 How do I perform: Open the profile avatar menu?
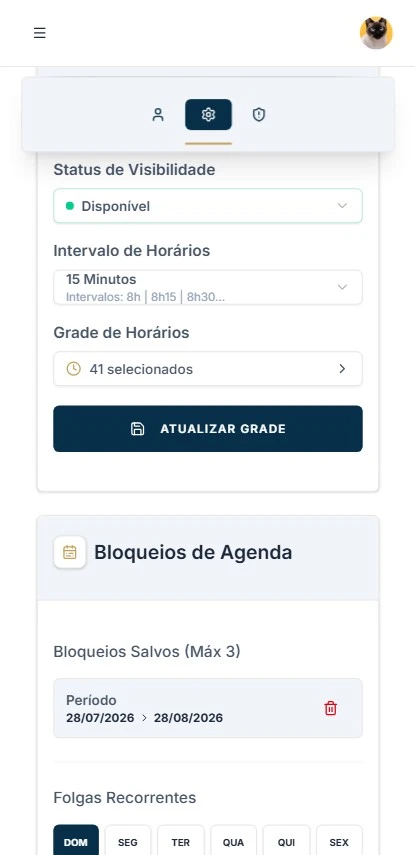[376, 33]
